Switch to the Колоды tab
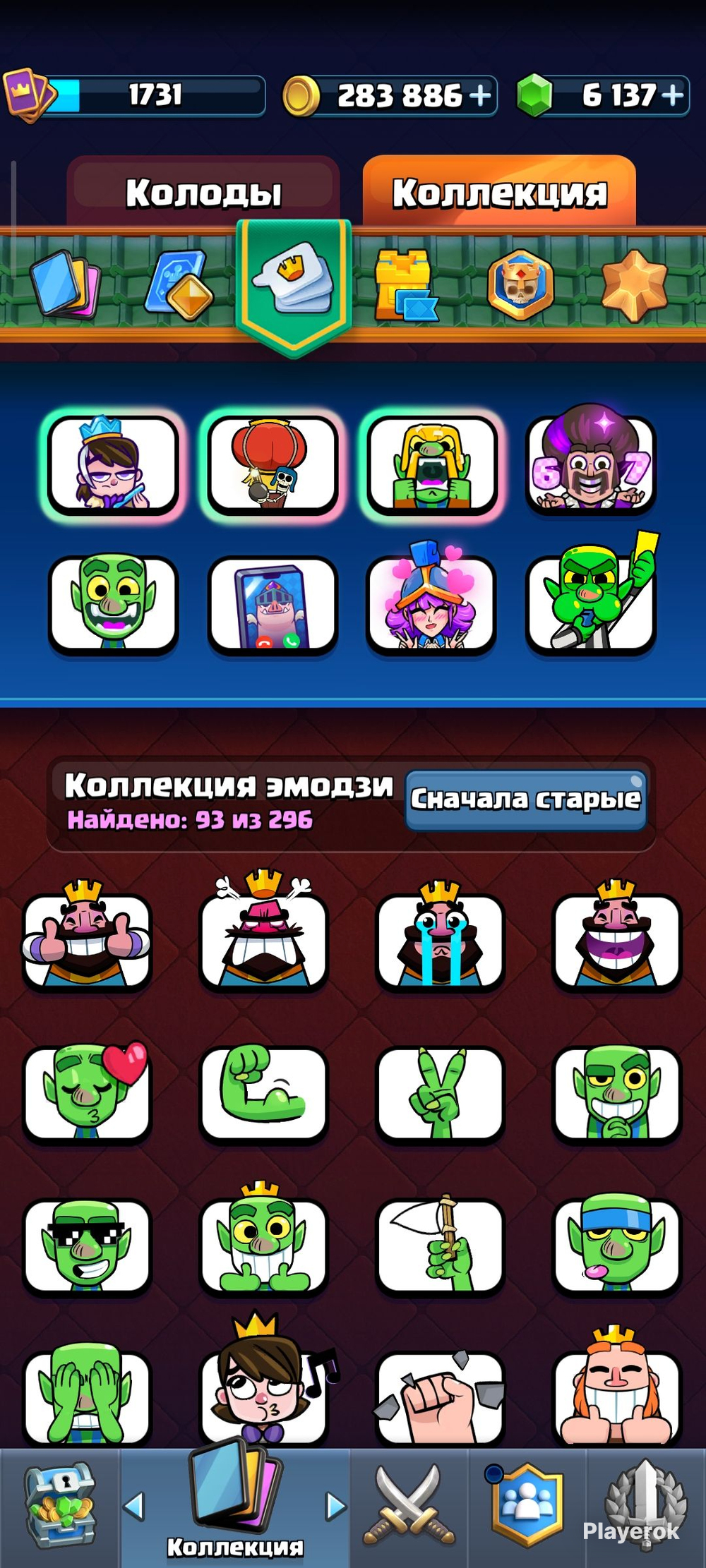This screenshot has width=706, height=1568. click(x=203, y=192)
